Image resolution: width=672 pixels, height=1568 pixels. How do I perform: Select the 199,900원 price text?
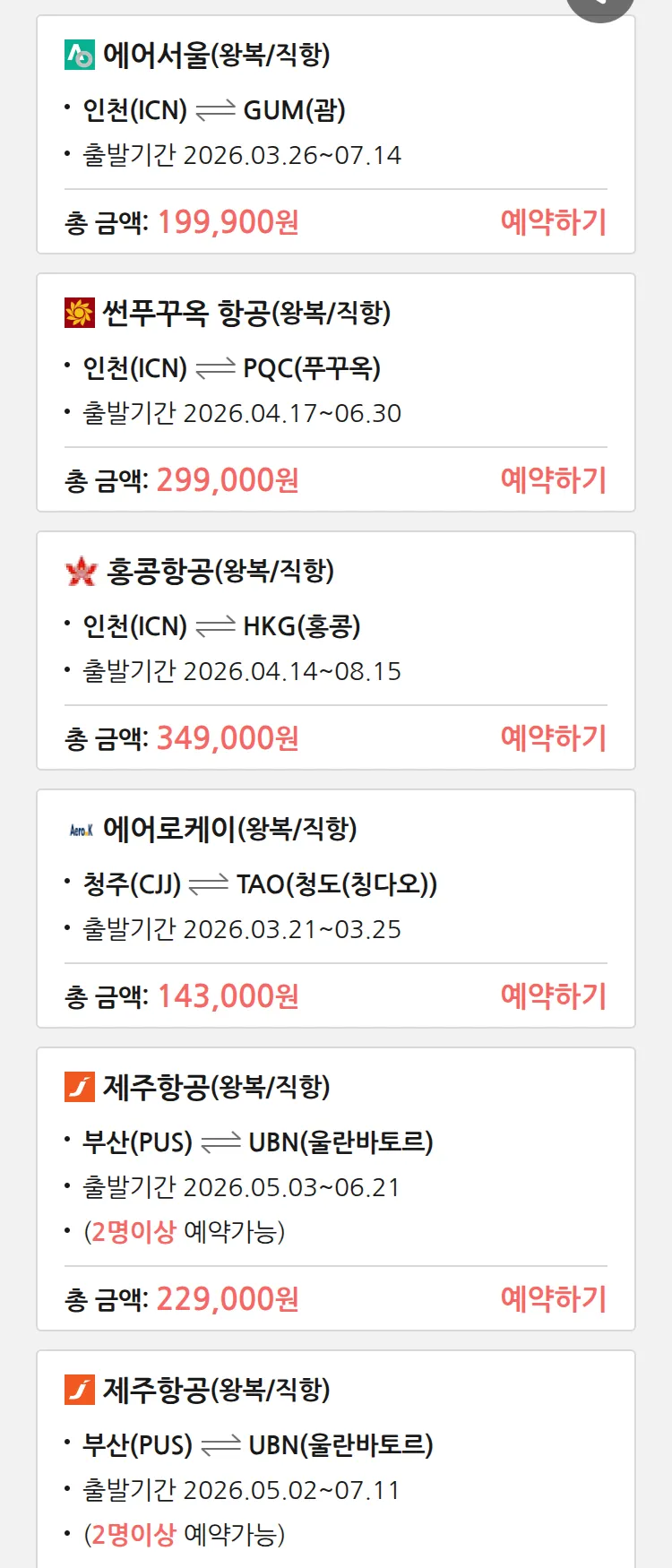[x=228, y=220]
